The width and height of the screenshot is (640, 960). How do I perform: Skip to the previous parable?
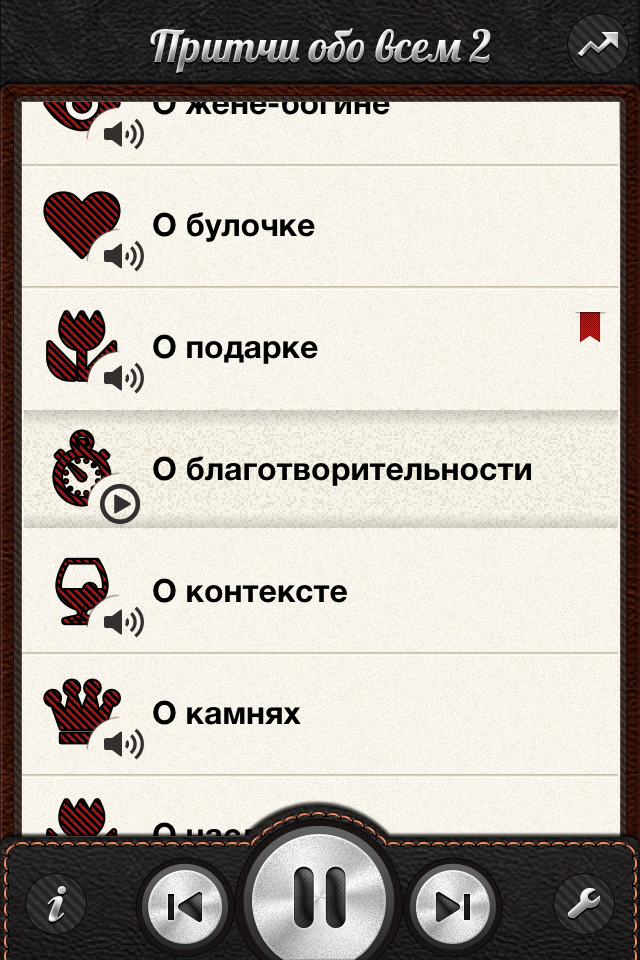pos(186,906)
